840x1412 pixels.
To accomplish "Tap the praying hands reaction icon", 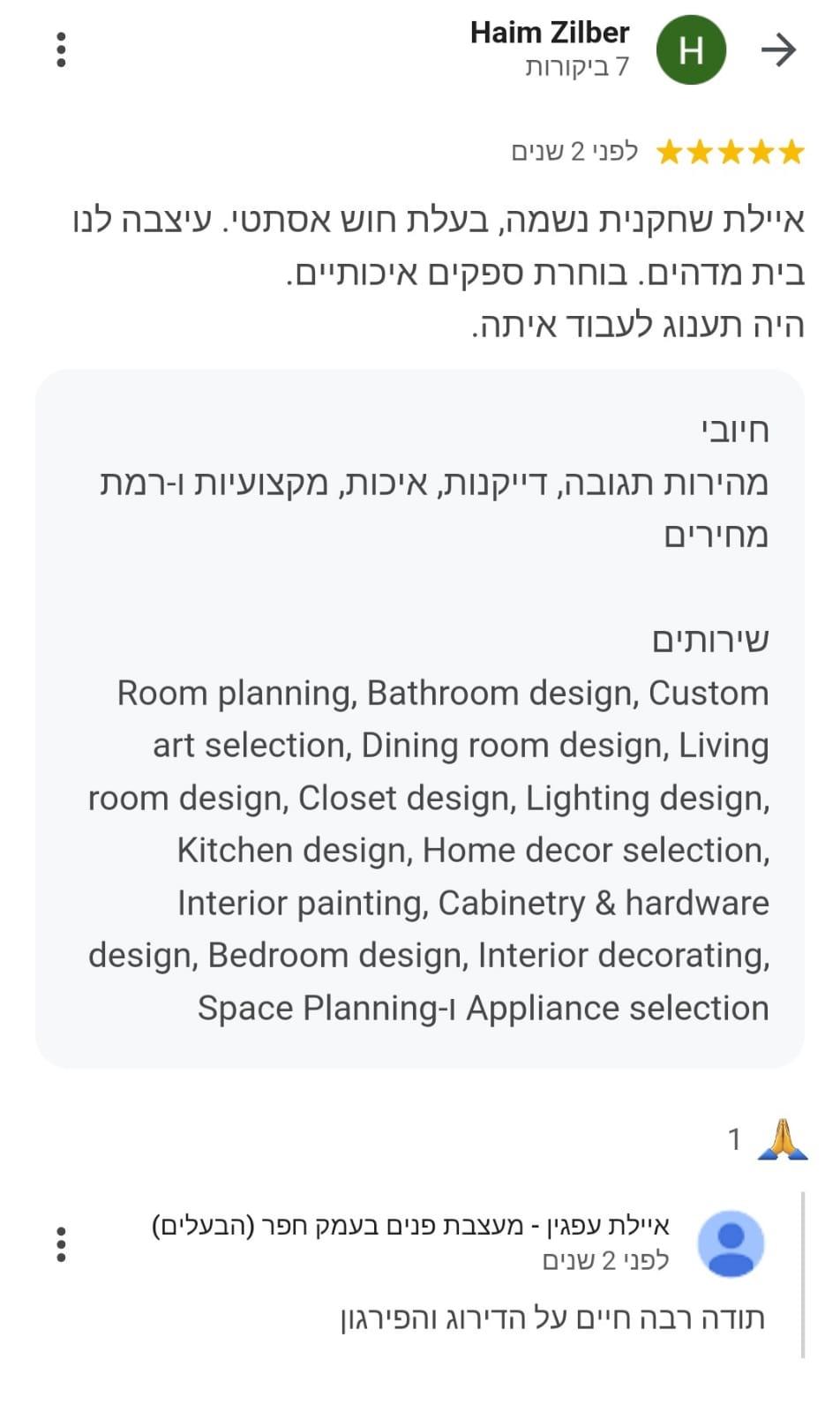I will click(x=783, y=1138).
